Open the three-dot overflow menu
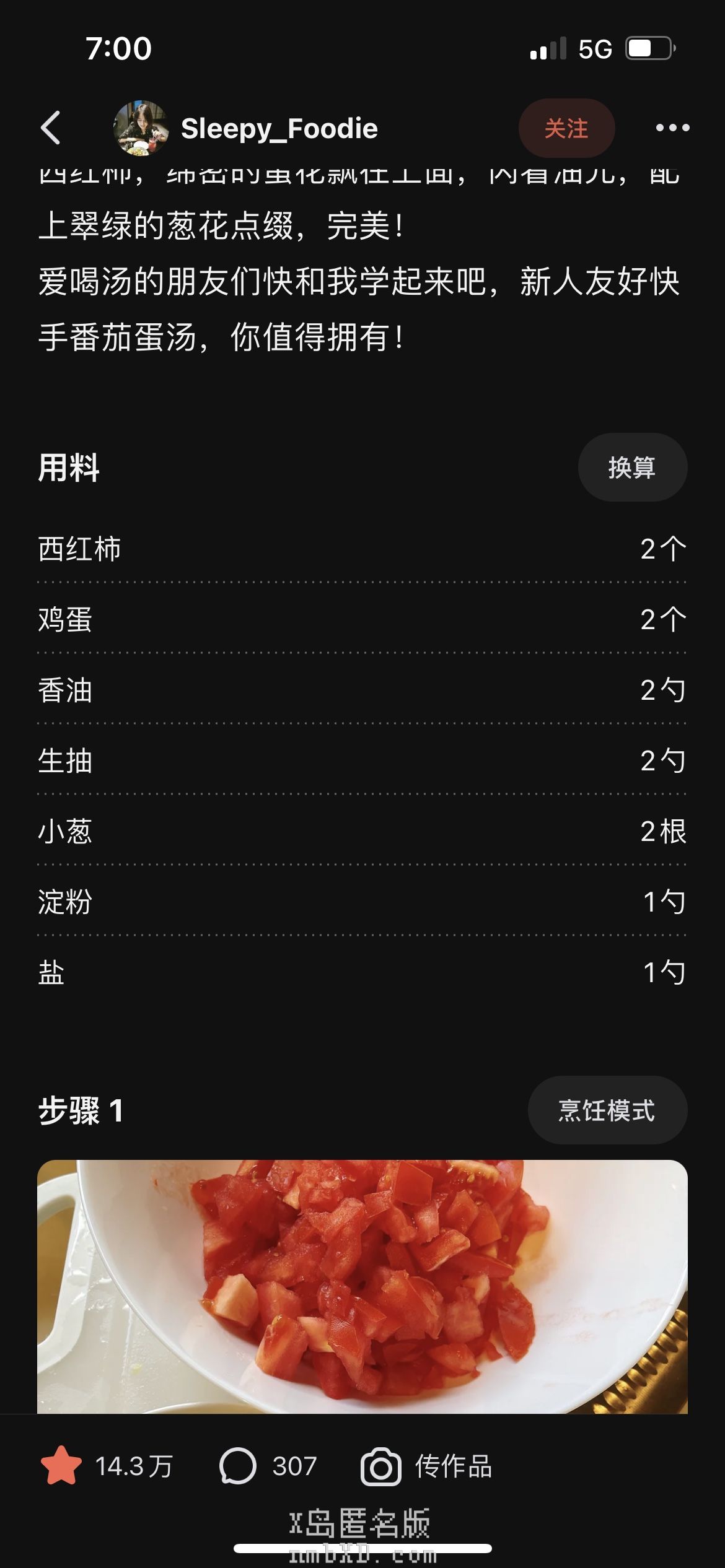Viewport: 725px width, 1568px height. click(672, 128)
